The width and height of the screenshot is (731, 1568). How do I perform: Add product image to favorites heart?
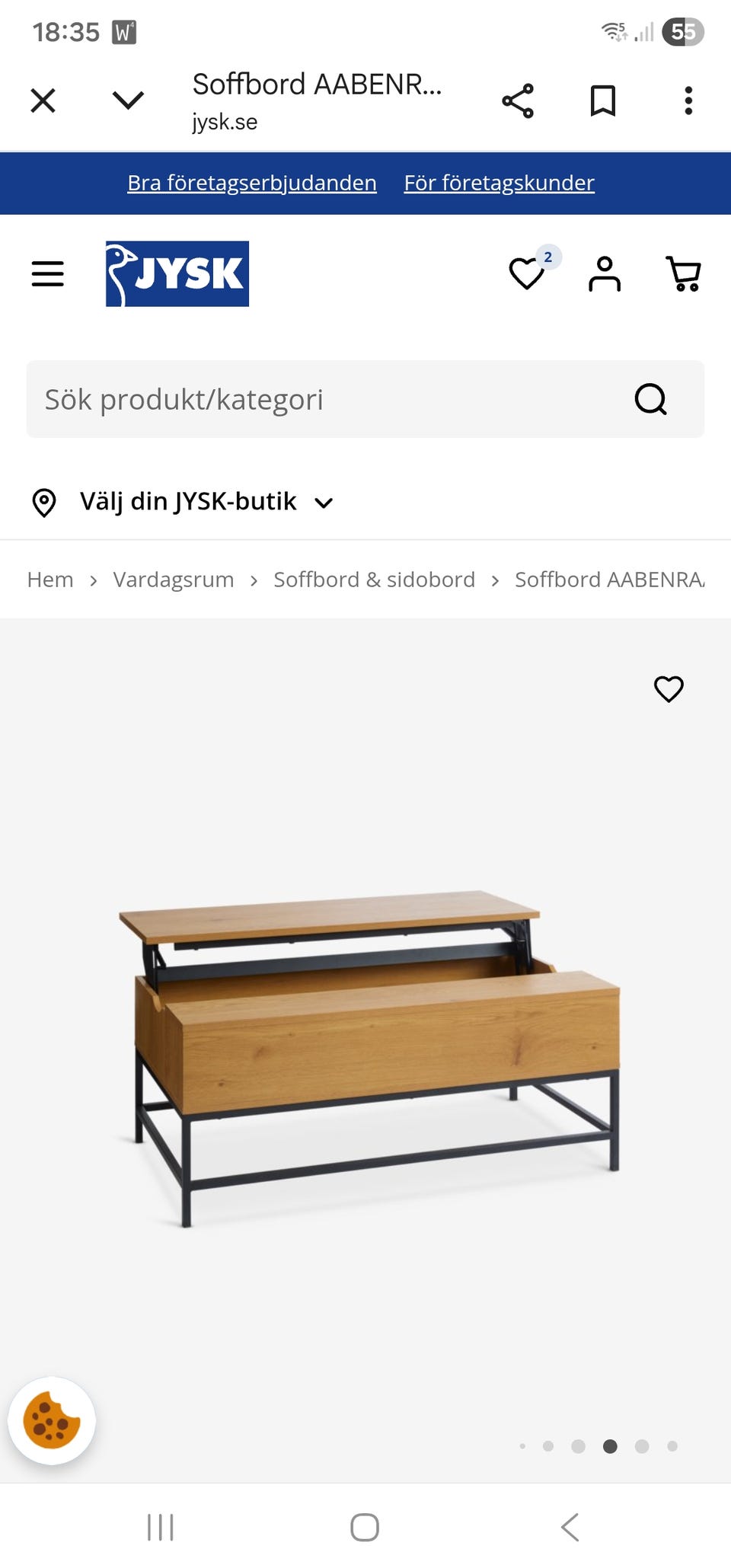pyautogui.click(x=668, y=689)
